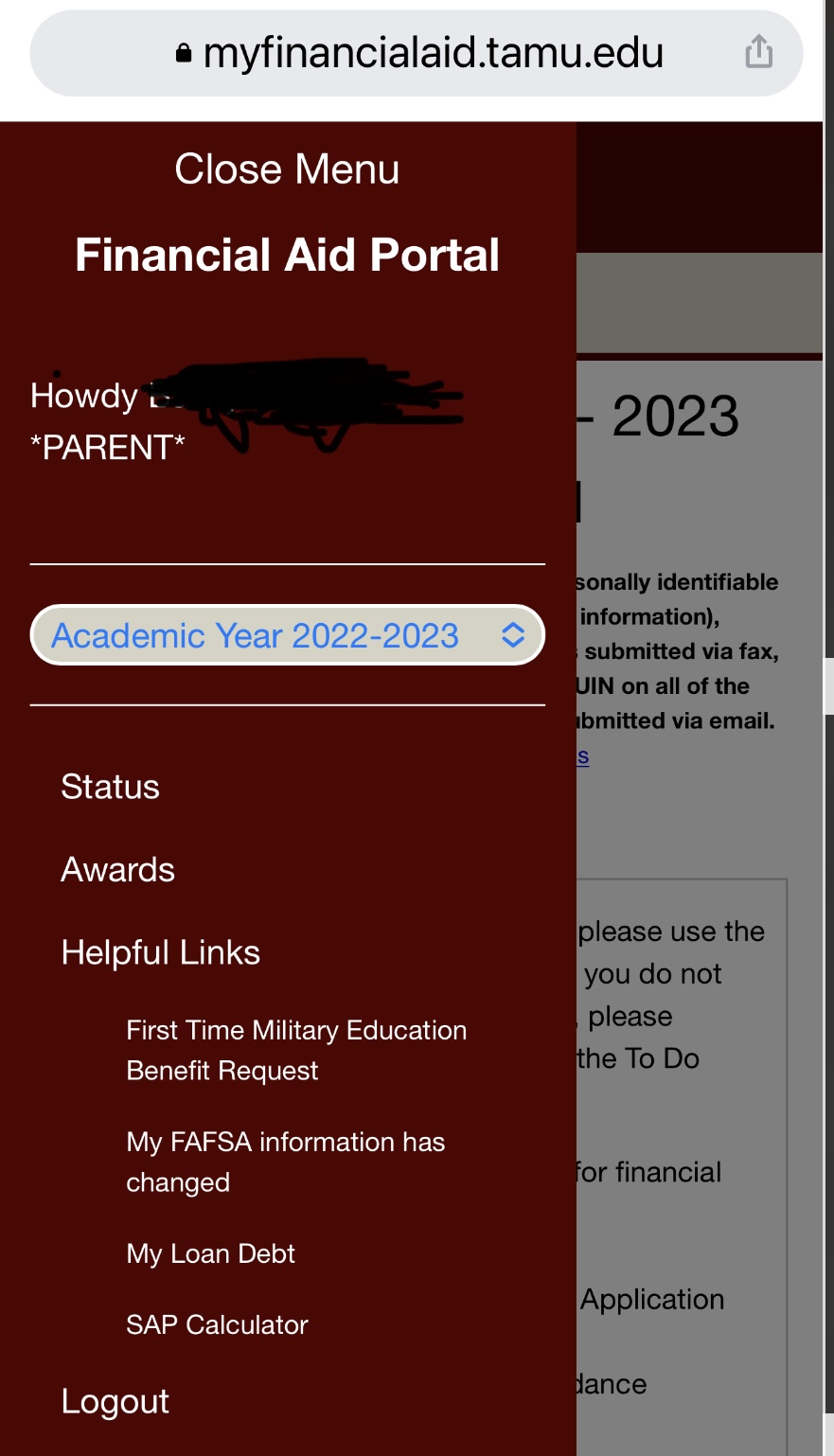834x1456 pixels.
Task: Open the Awards section
Action: point(117,870)
